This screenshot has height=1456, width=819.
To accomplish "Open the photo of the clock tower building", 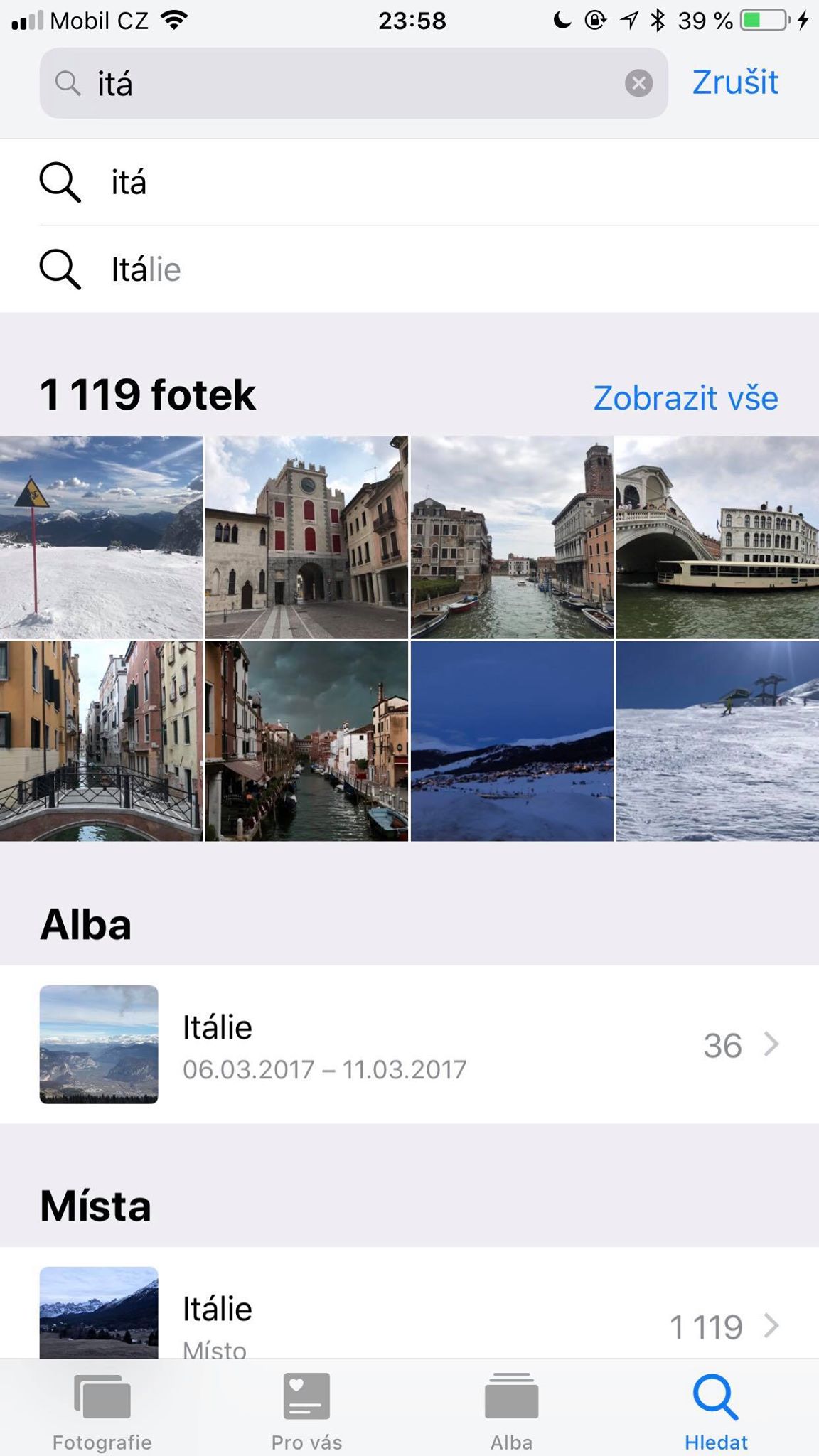I will (306, 537).
